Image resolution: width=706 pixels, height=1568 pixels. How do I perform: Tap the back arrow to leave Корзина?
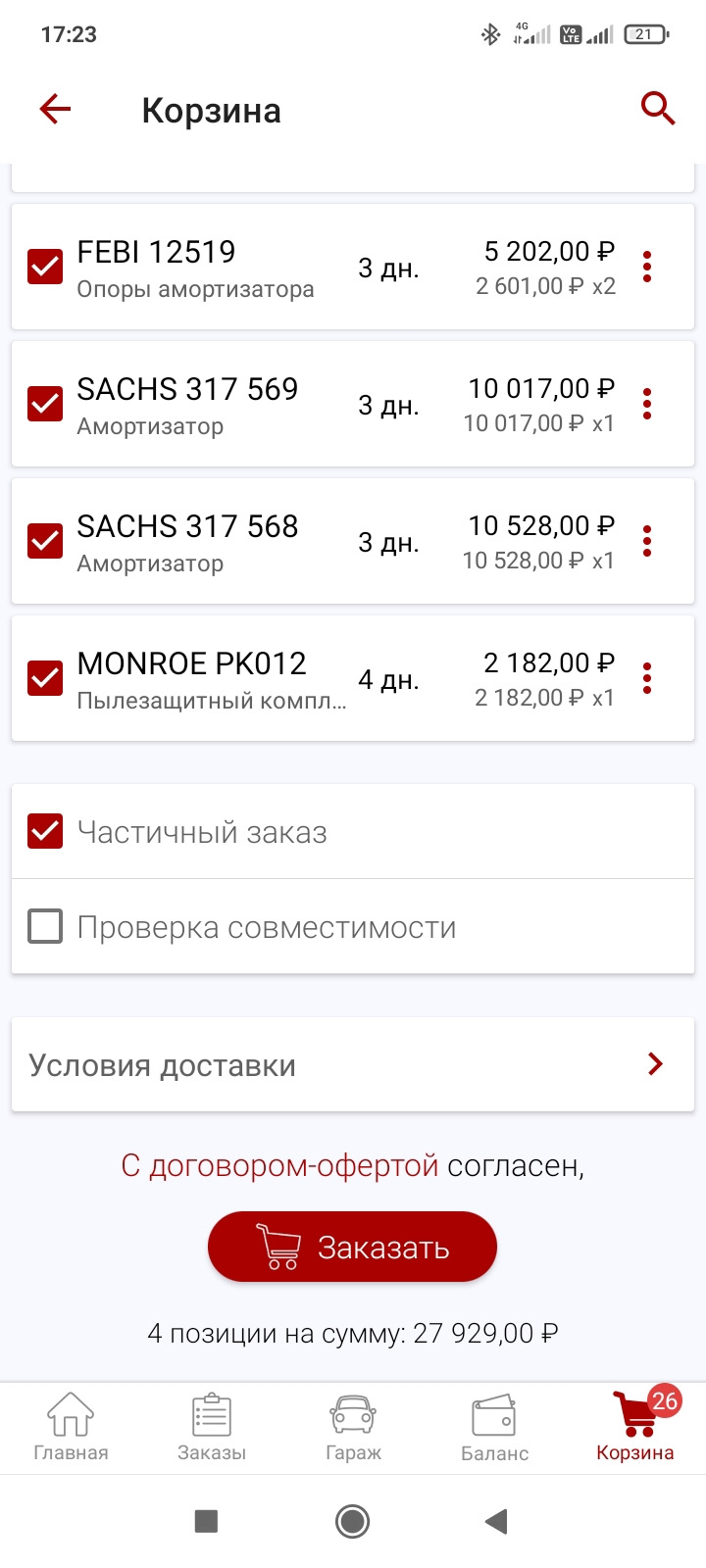click(x=54, y=108)
